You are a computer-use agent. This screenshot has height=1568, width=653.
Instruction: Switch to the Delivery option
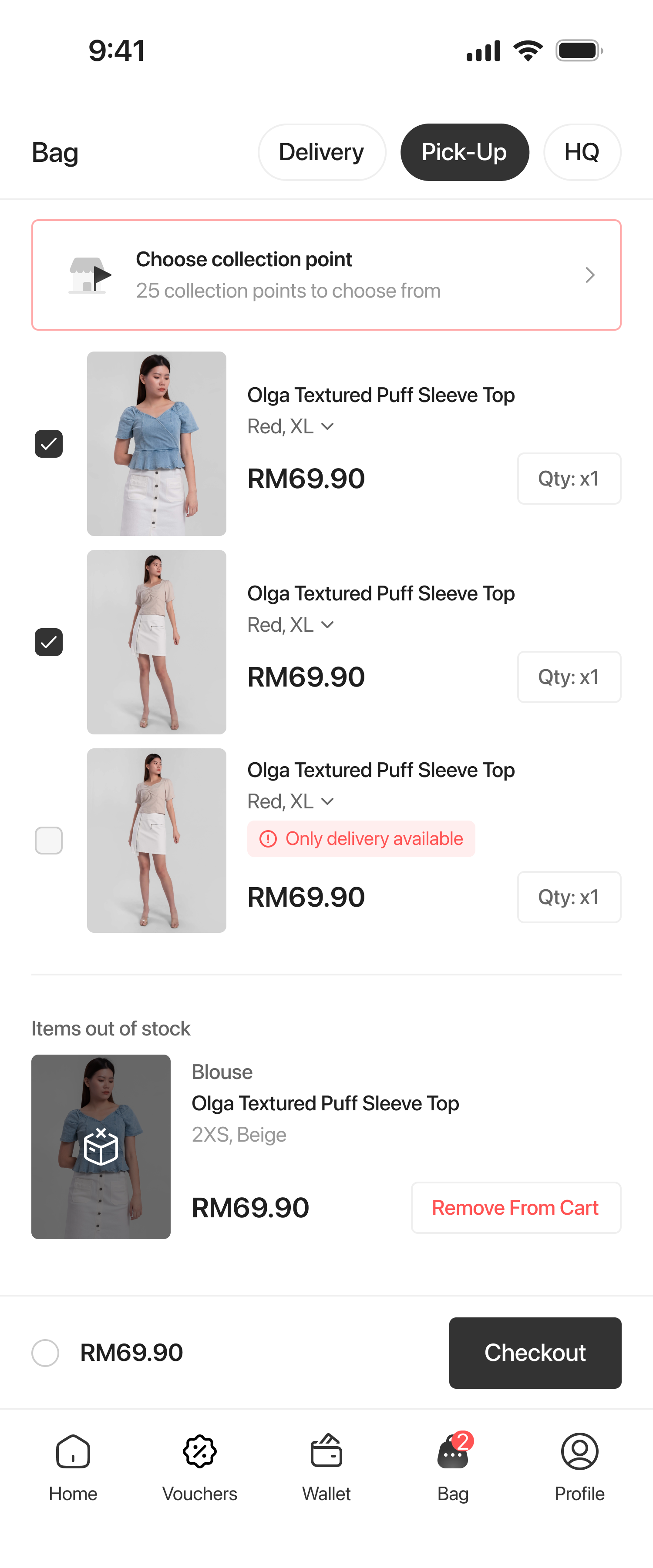(322, 152)
